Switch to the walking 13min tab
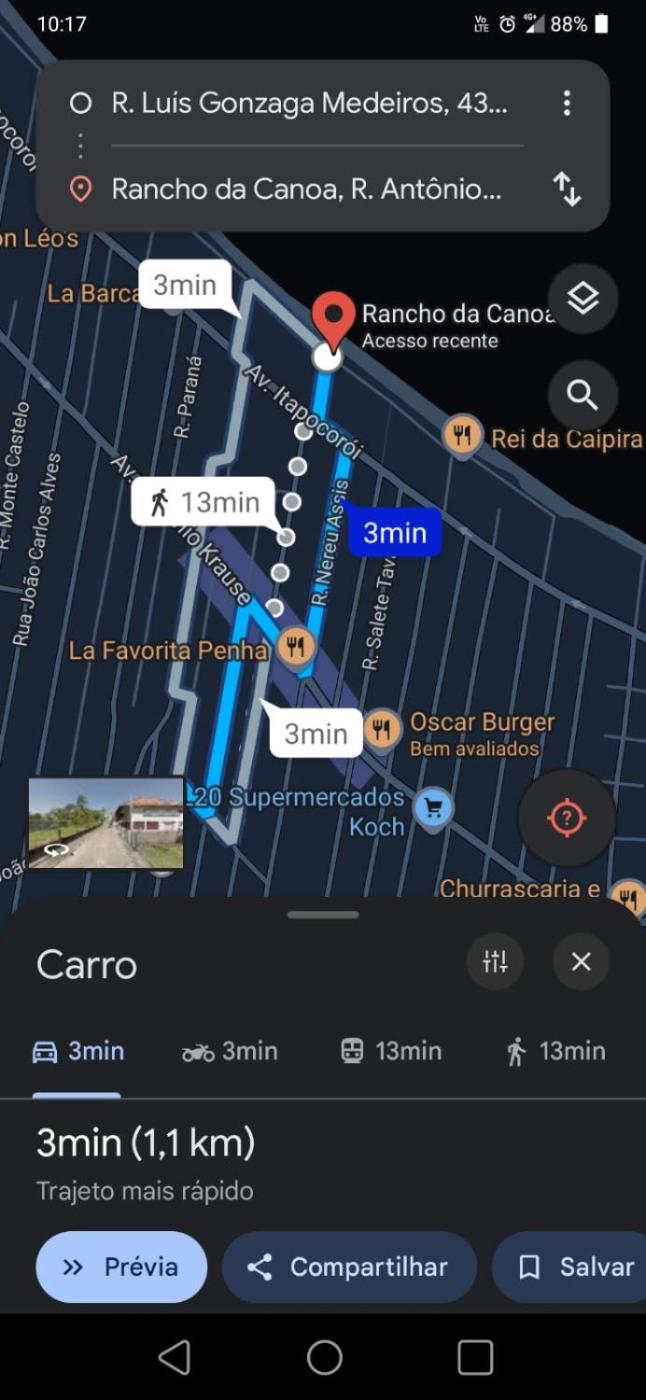Image resolution: width=646 pixels, height=1400 pixels. click(x=555, y=1052)
